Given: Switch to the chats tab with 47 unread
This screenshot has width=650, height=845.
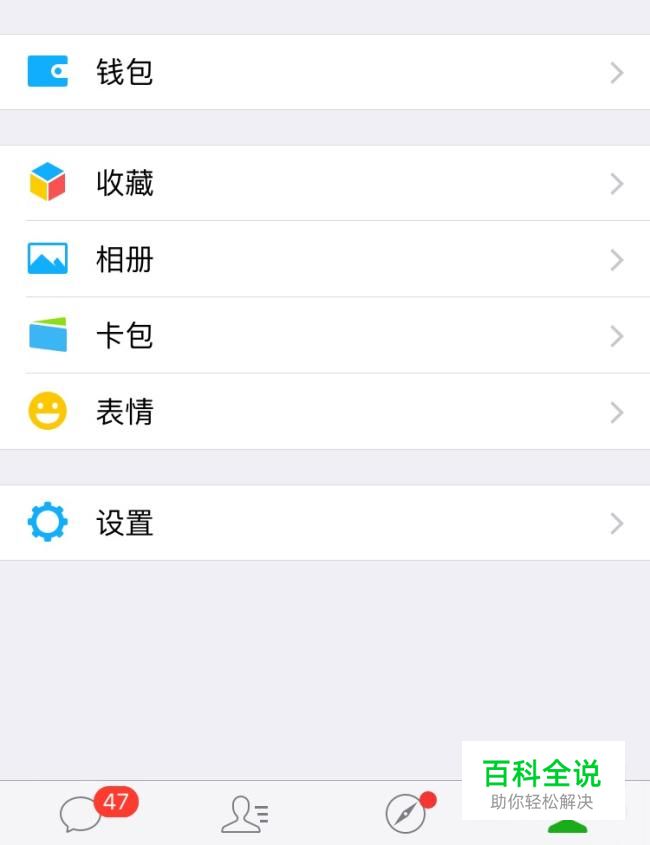Looking at the screenshot, I should tap(82, 814).
